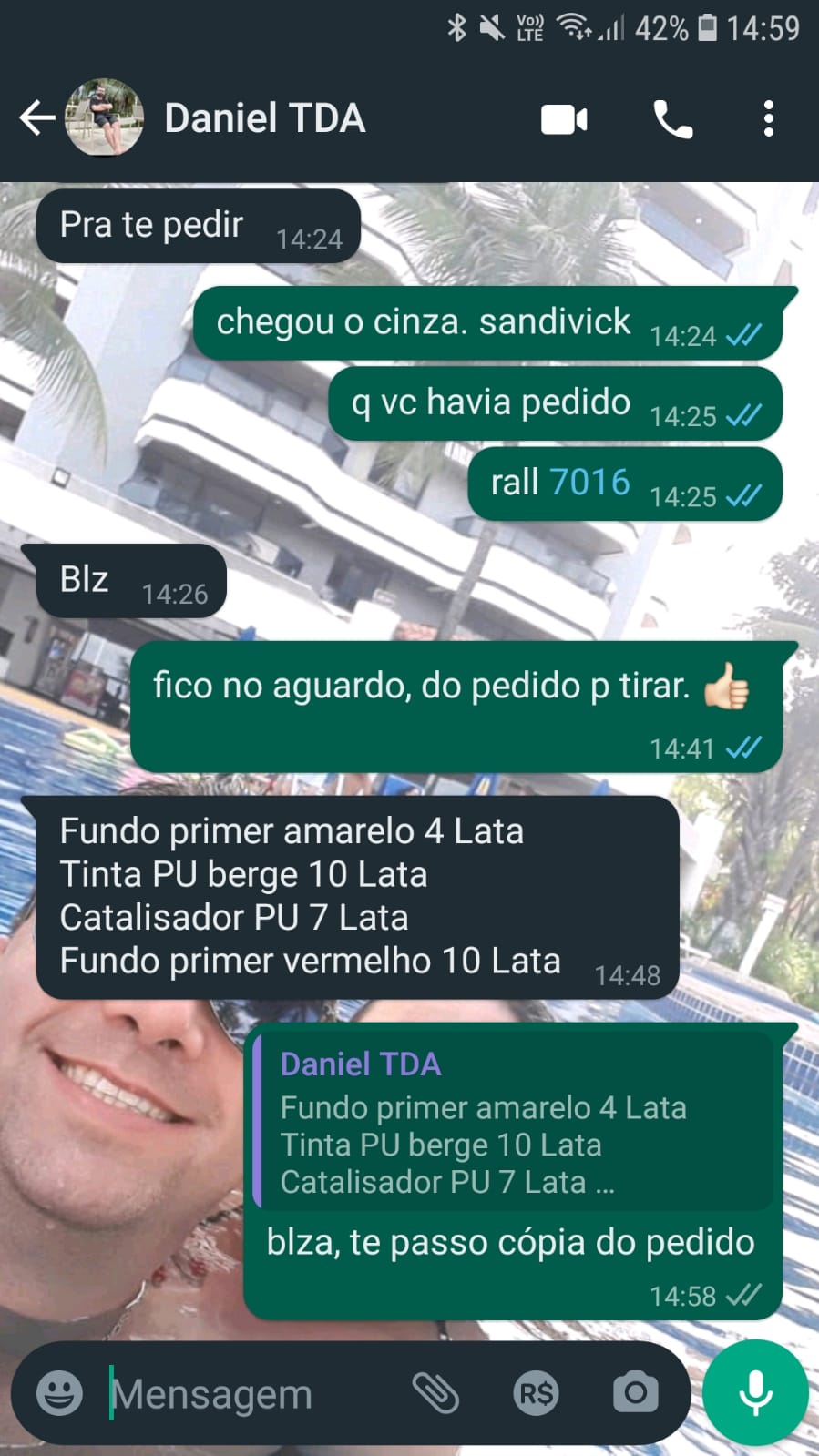The width and height of the screenshot is (819, 1456).
Task: Tap the microphone voice message button
Action: click(755, 1393)
